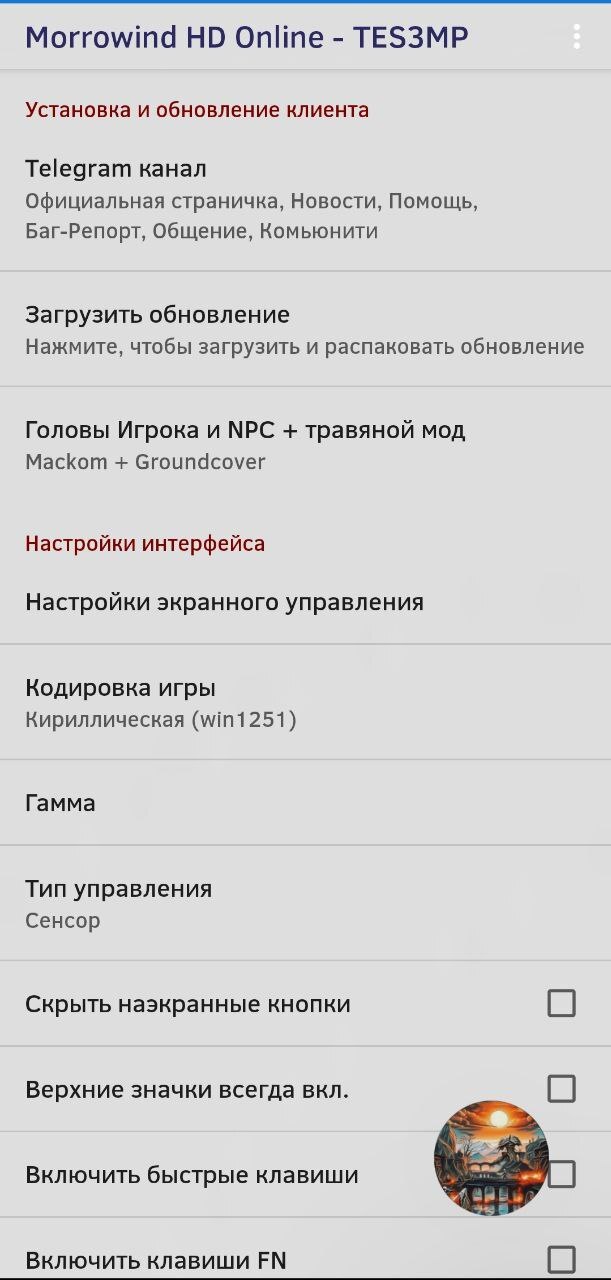Tap the floating round avatar bubble
The image size is (611, 1280).
[491, 1158]
